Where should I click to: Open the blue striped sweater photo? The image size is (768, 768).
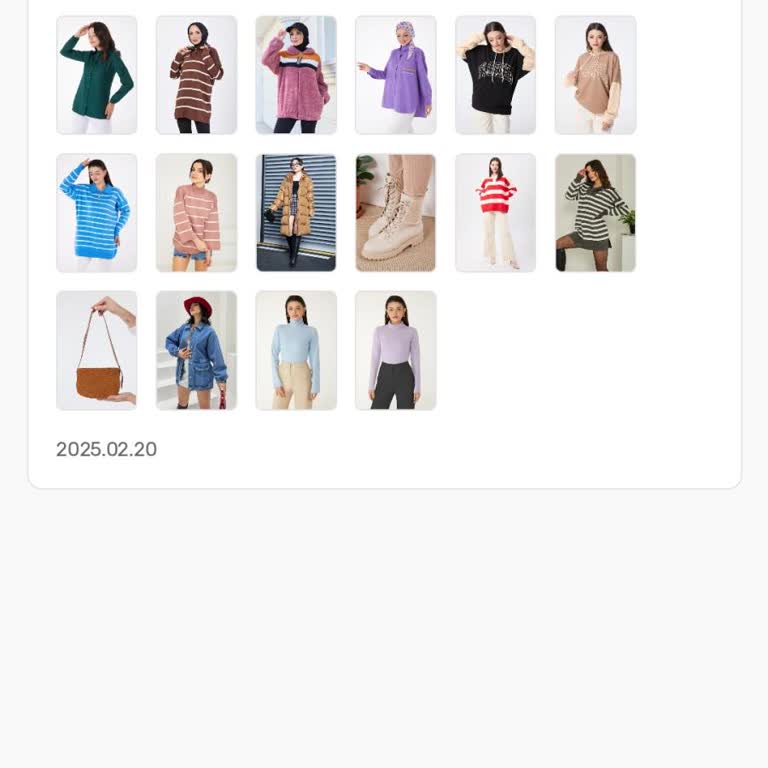click(x=96, y=213)
